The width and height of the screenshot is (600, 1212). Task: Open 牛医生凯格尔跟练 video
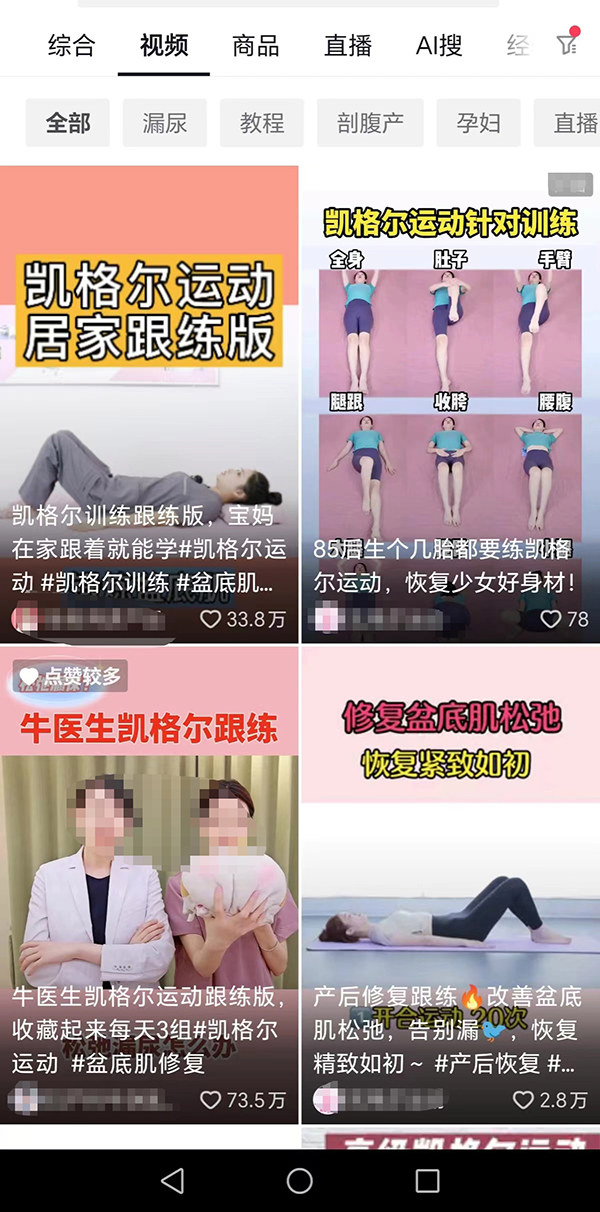[149, 860]
